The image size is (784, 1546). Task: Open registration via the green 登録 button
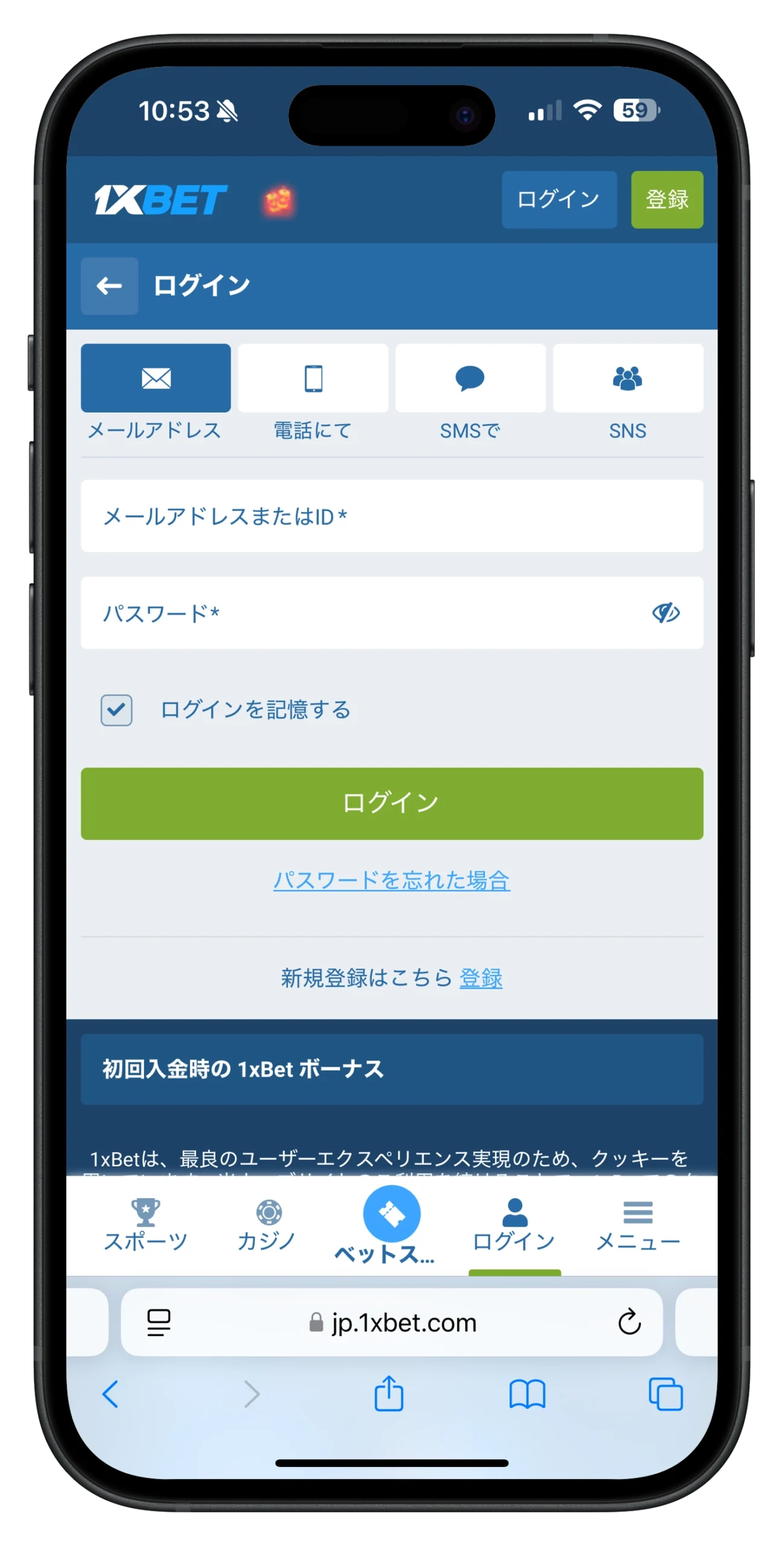pyautogui.click(x=667, y=199)
